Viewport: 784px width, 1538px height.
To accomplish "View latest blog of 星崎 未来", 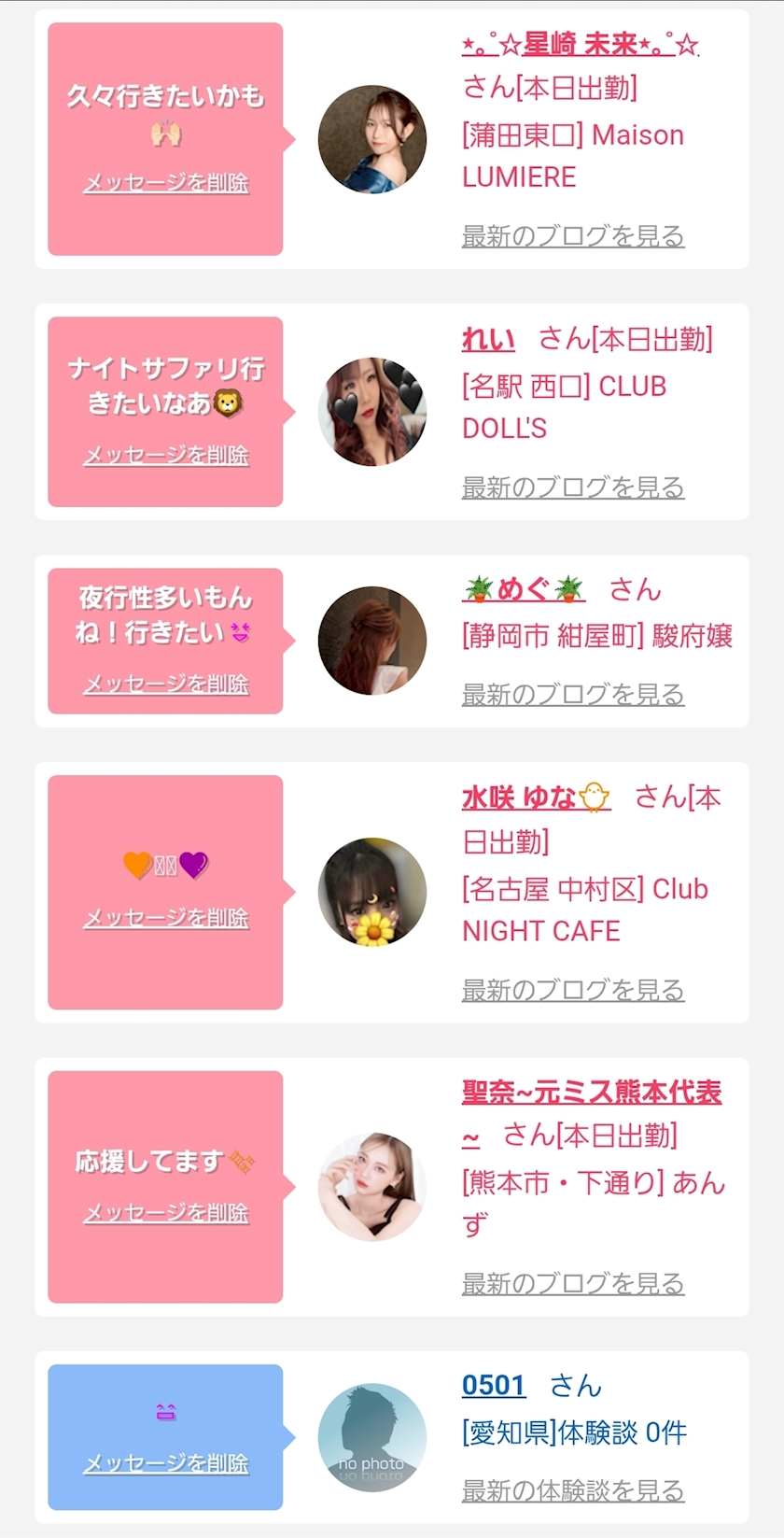I will coord(573,235).
